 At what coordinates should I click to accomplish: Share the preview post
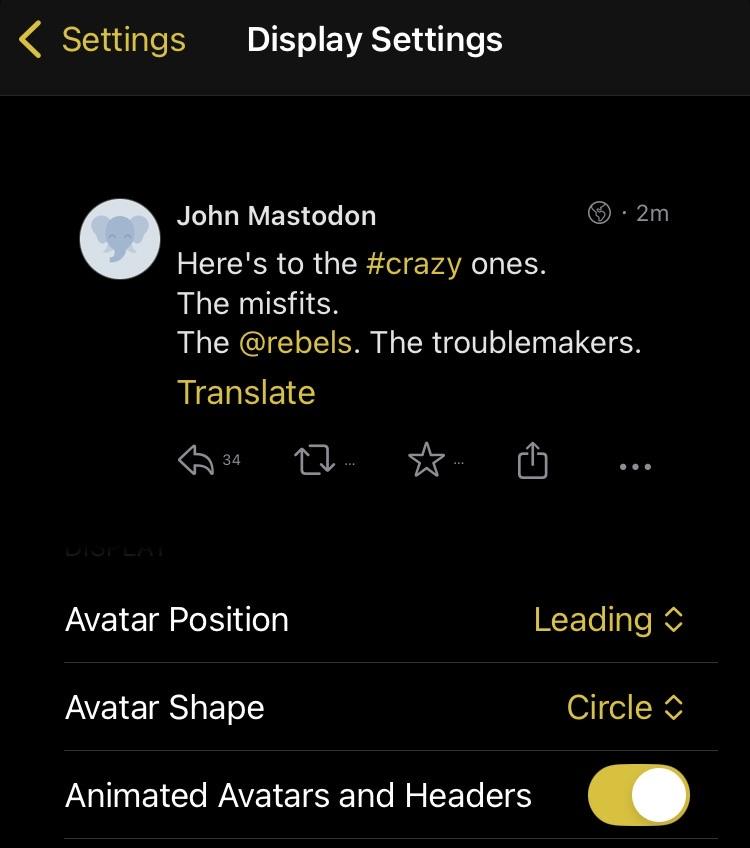pyautogui.click(x=533, y=462)
